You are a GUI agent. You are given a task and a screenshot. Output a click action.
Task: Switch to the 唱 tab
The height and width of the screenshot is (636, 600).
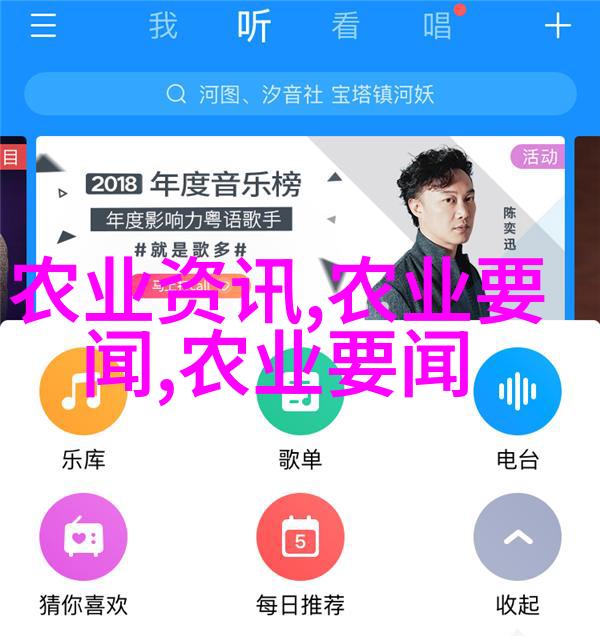[x=437, y=27]
